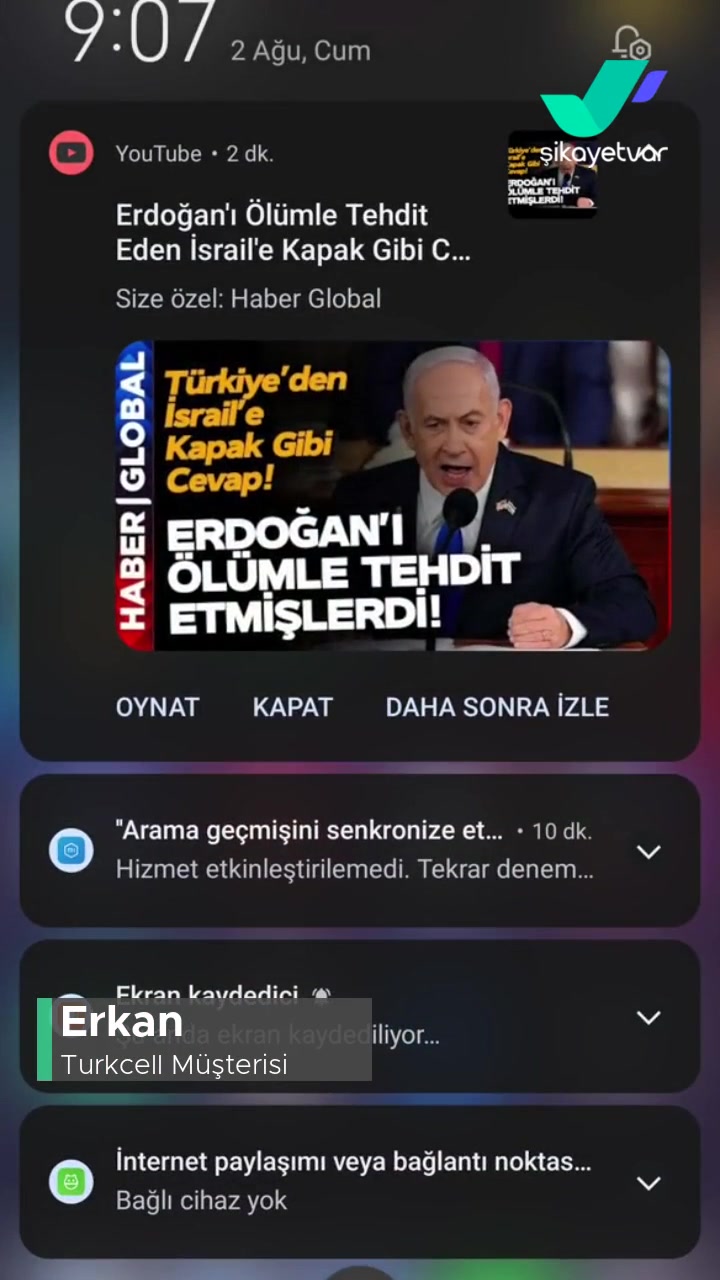Tap the Erkan Turkcell Müşterisi caption banner

[x=200, y=1040]
